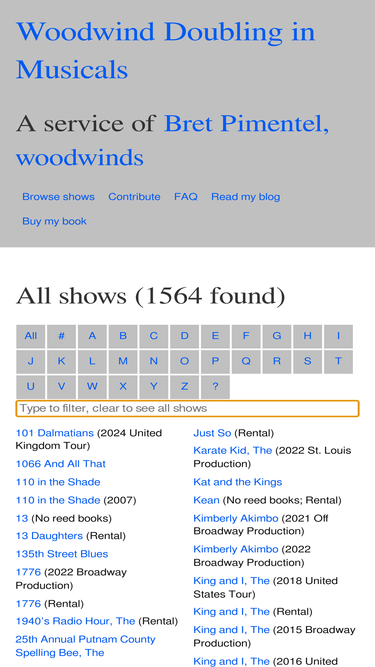Viewport: 375px width, 667px height.
Task: Open 1066 And All That
Action: (x=61, y=464)
